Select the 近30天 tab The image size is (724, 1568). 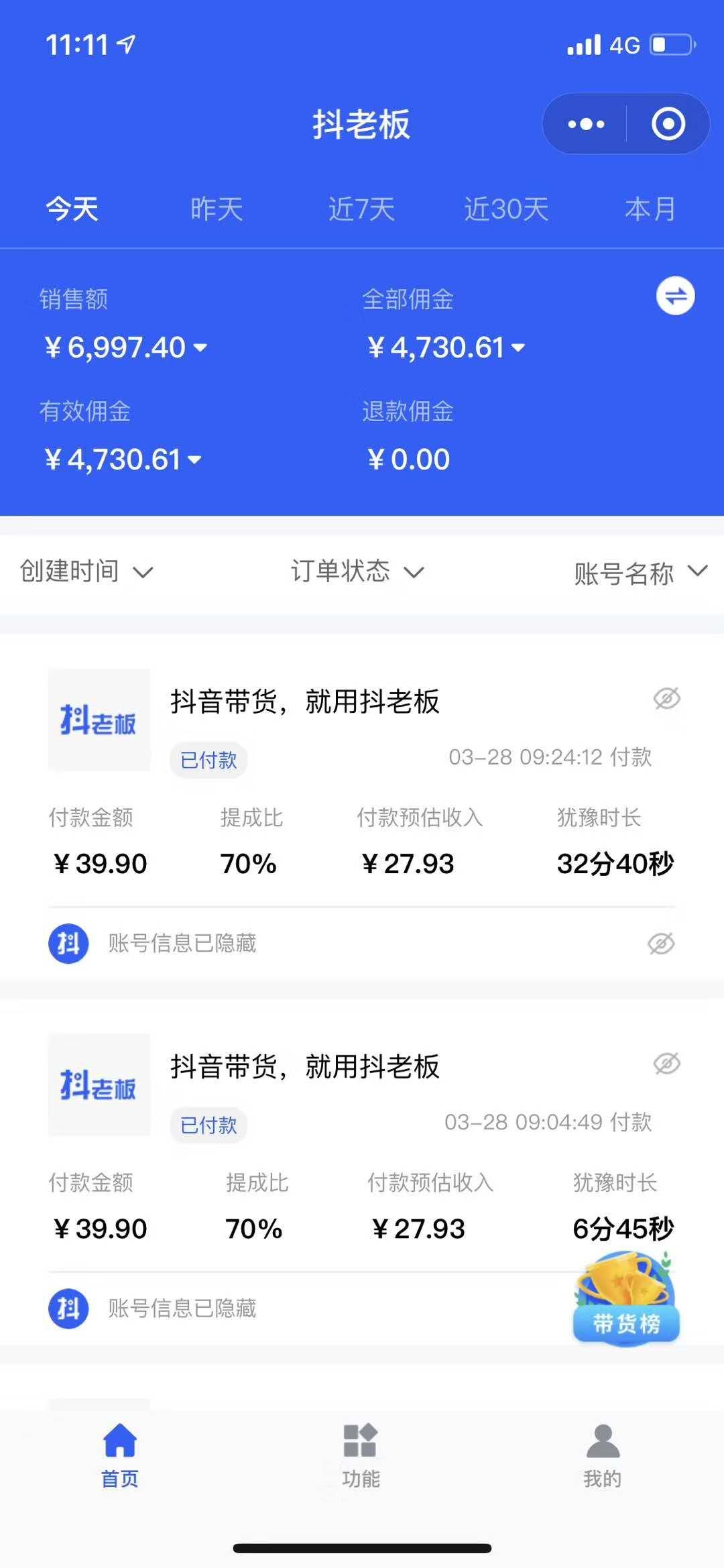point(505,209)
